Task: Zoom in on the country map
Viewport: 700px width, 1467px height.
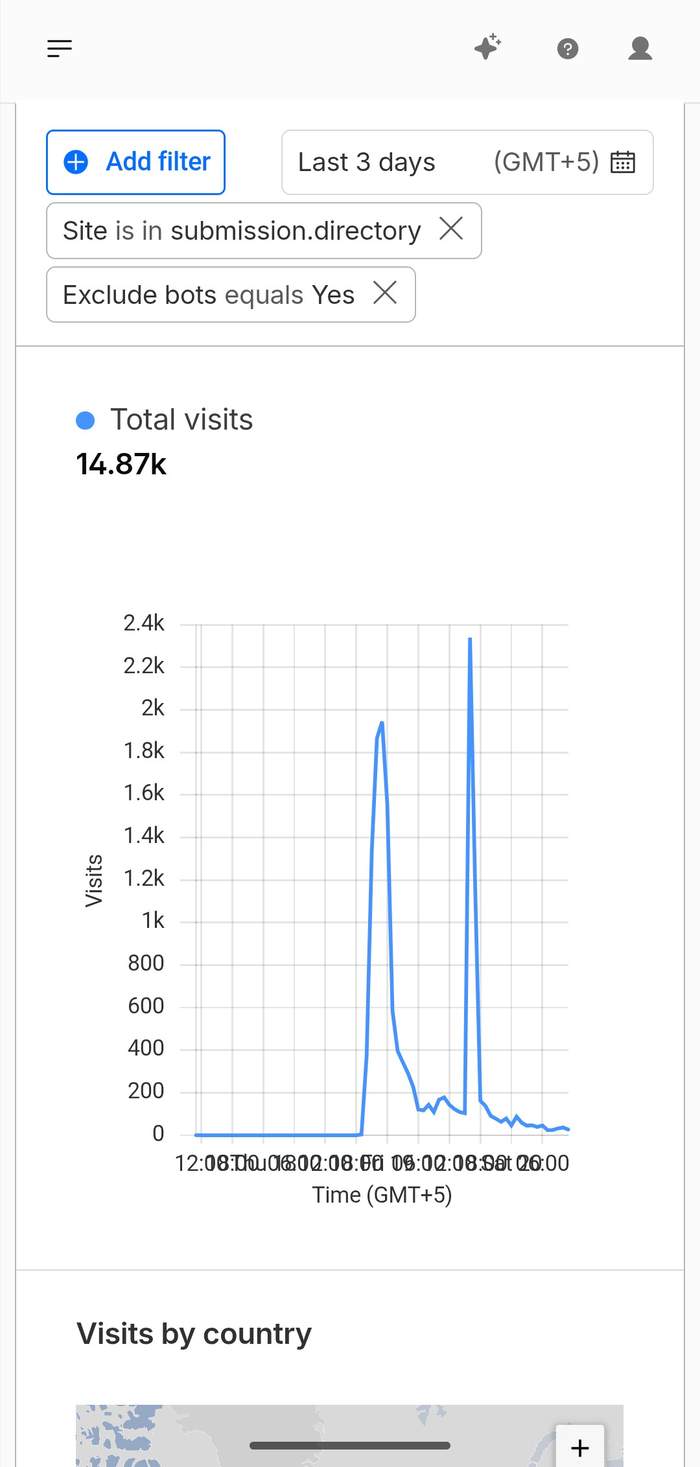Action: point(580,1447)
